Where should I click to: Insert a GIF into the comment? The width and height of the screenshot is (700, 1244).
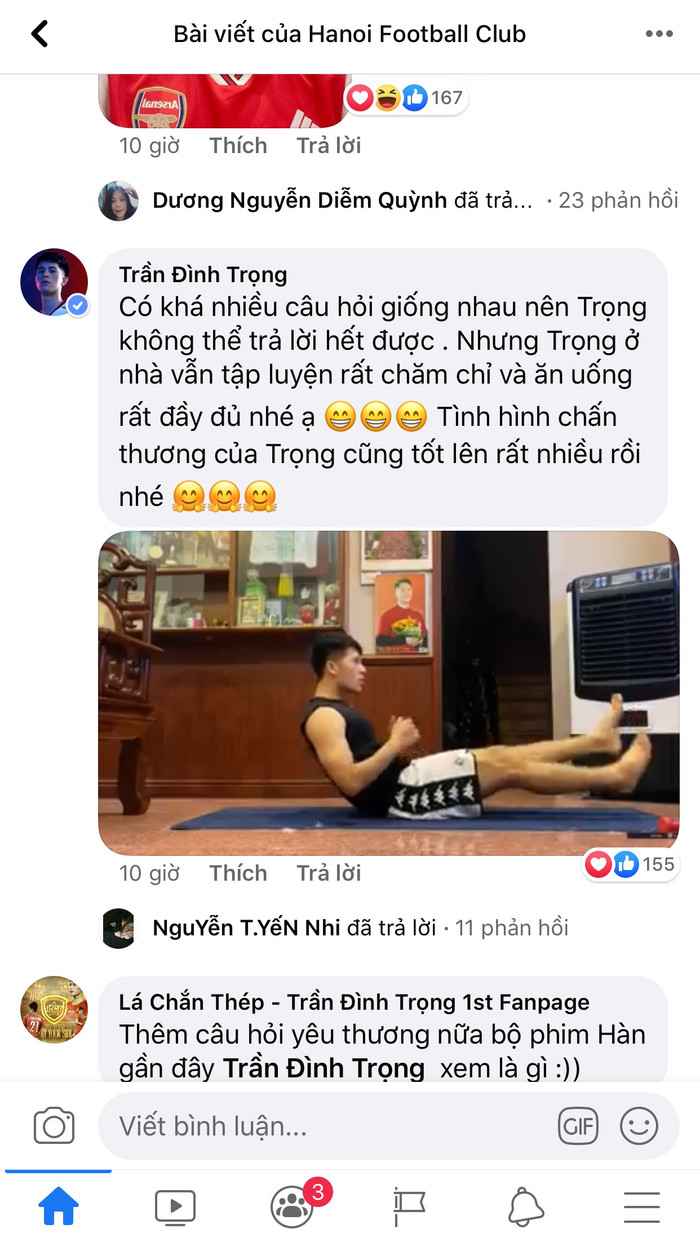point(578,1126)
